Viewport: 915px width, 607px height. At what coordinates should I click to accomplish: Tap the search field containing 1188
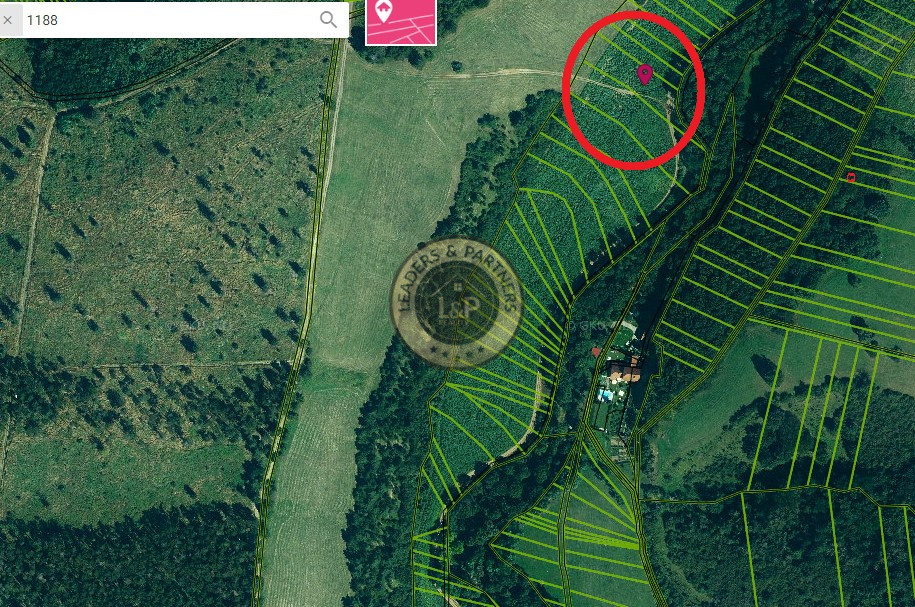click(165, 19)
